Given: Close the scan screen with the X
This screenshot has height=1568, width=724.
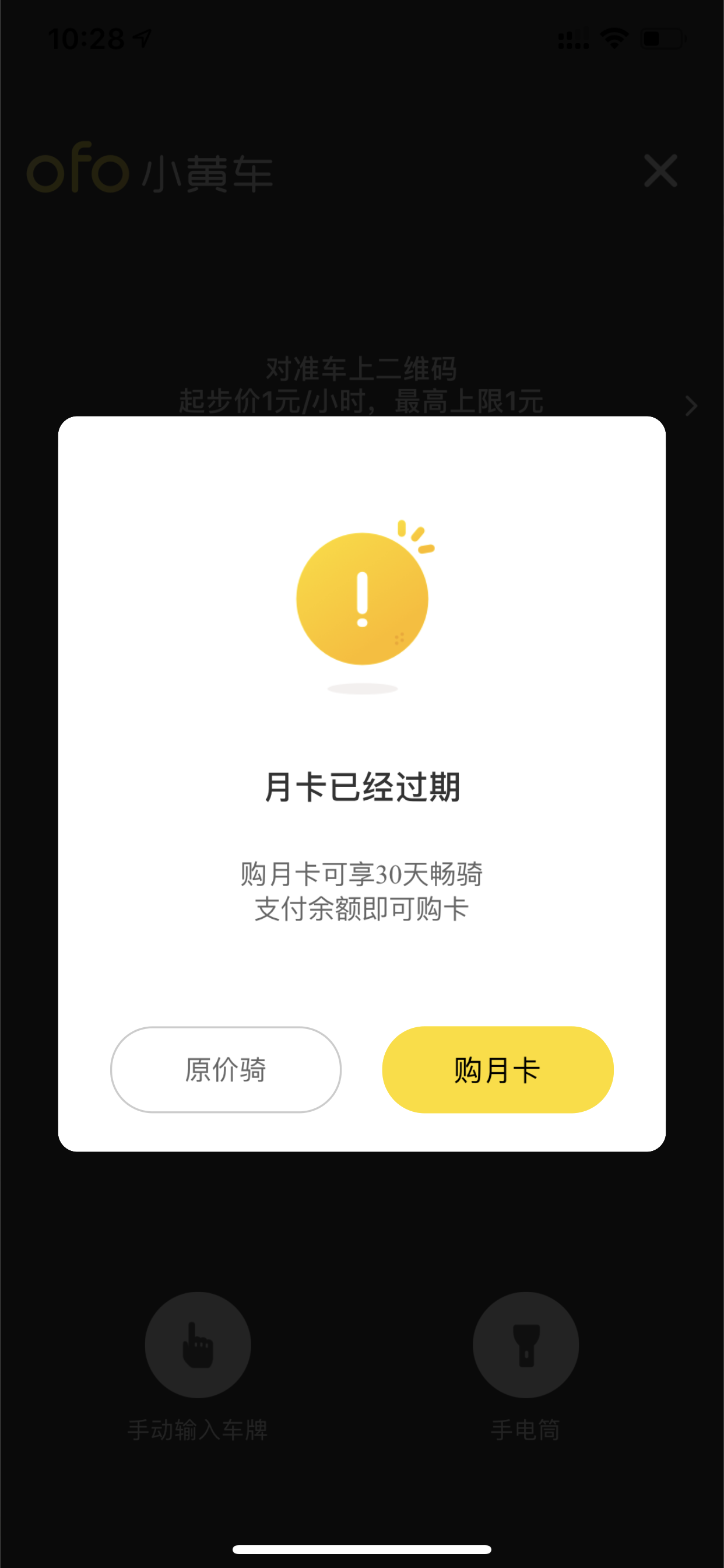Looking at the screenshot, I should coord(660,170).
